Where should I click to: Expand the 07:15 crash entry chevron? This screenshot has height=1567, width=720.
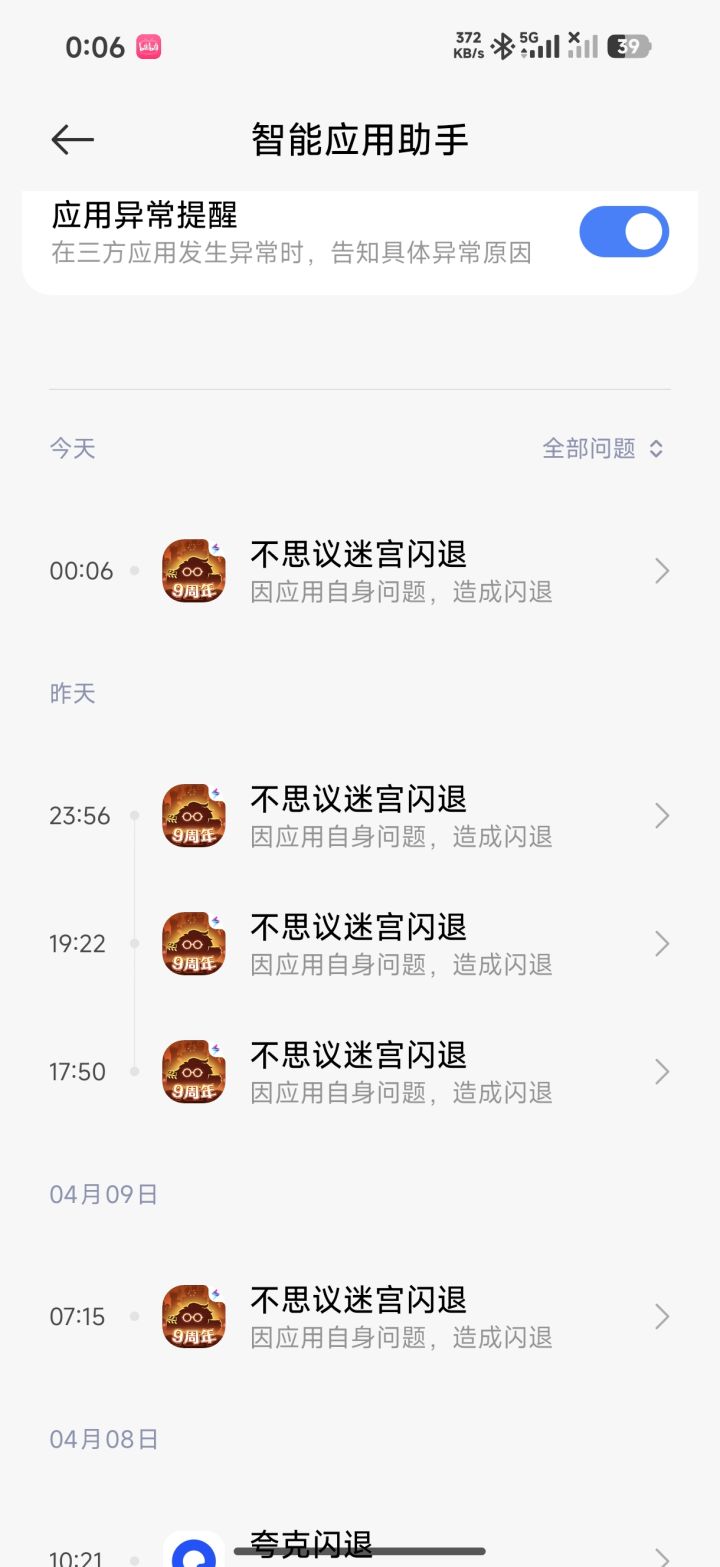[x=661, y=1316]
